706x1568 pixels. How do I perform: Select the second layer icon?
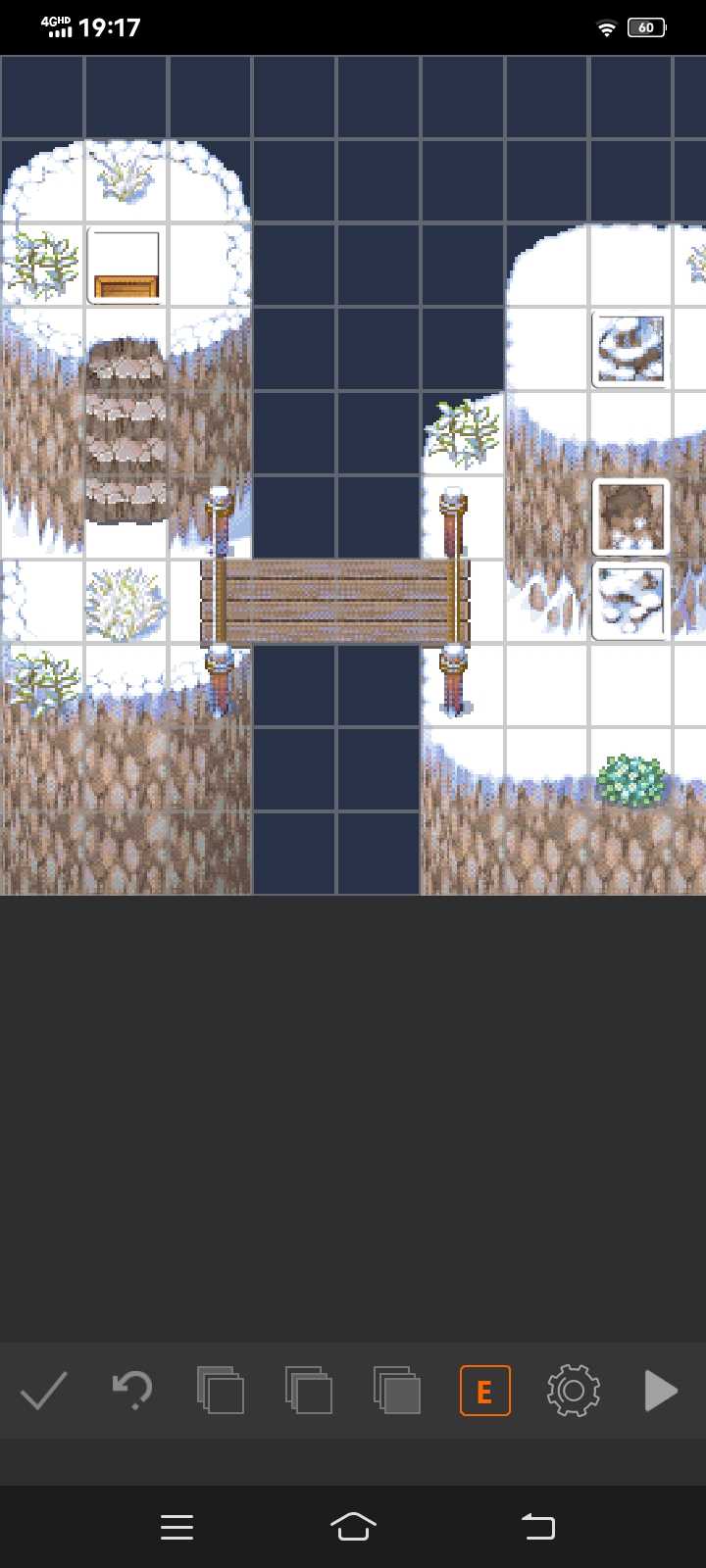click(x=309, y=1391)
